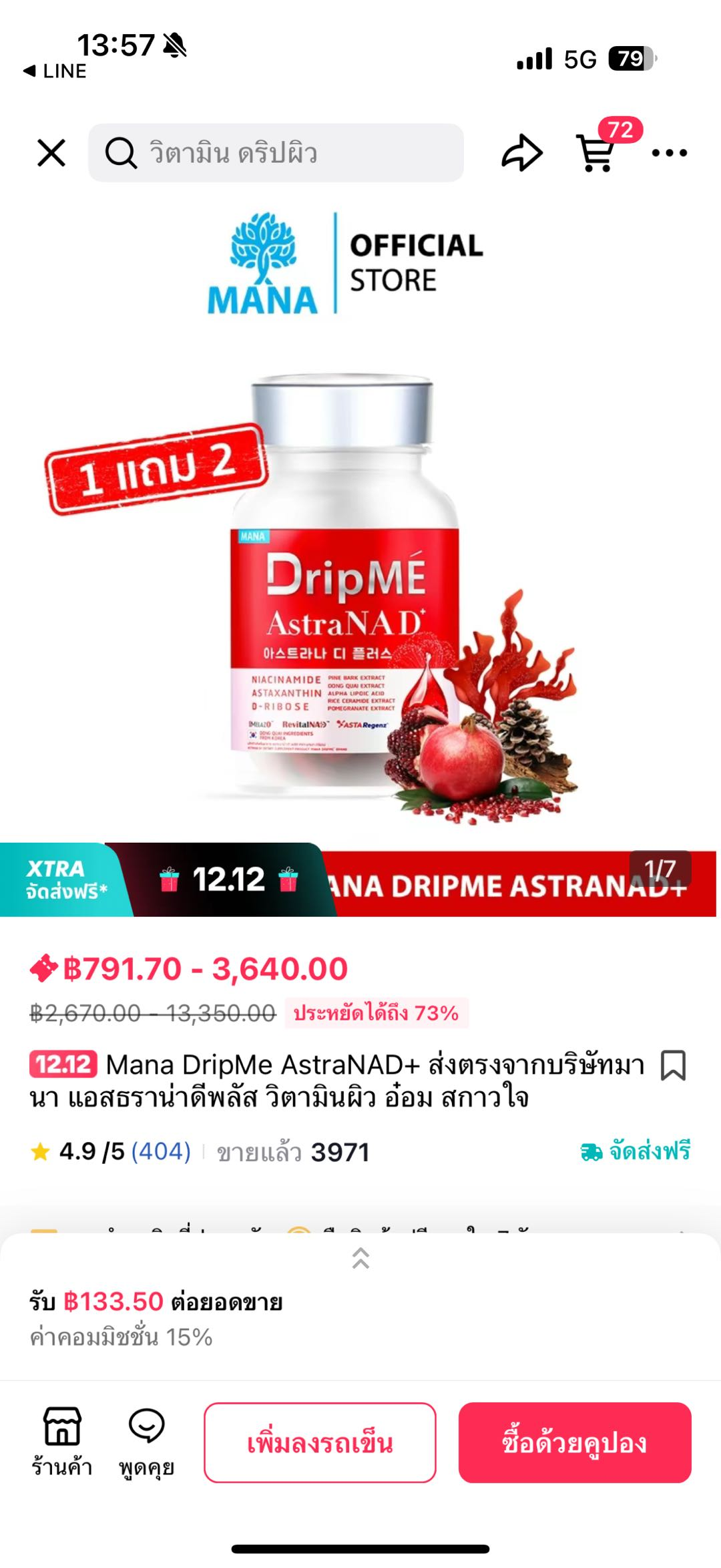Buy with coupon via ซื้อด้วยคูปอง
This screenshot has width=721, height=1568.
pyautogui.click(x=574, y=1442)
